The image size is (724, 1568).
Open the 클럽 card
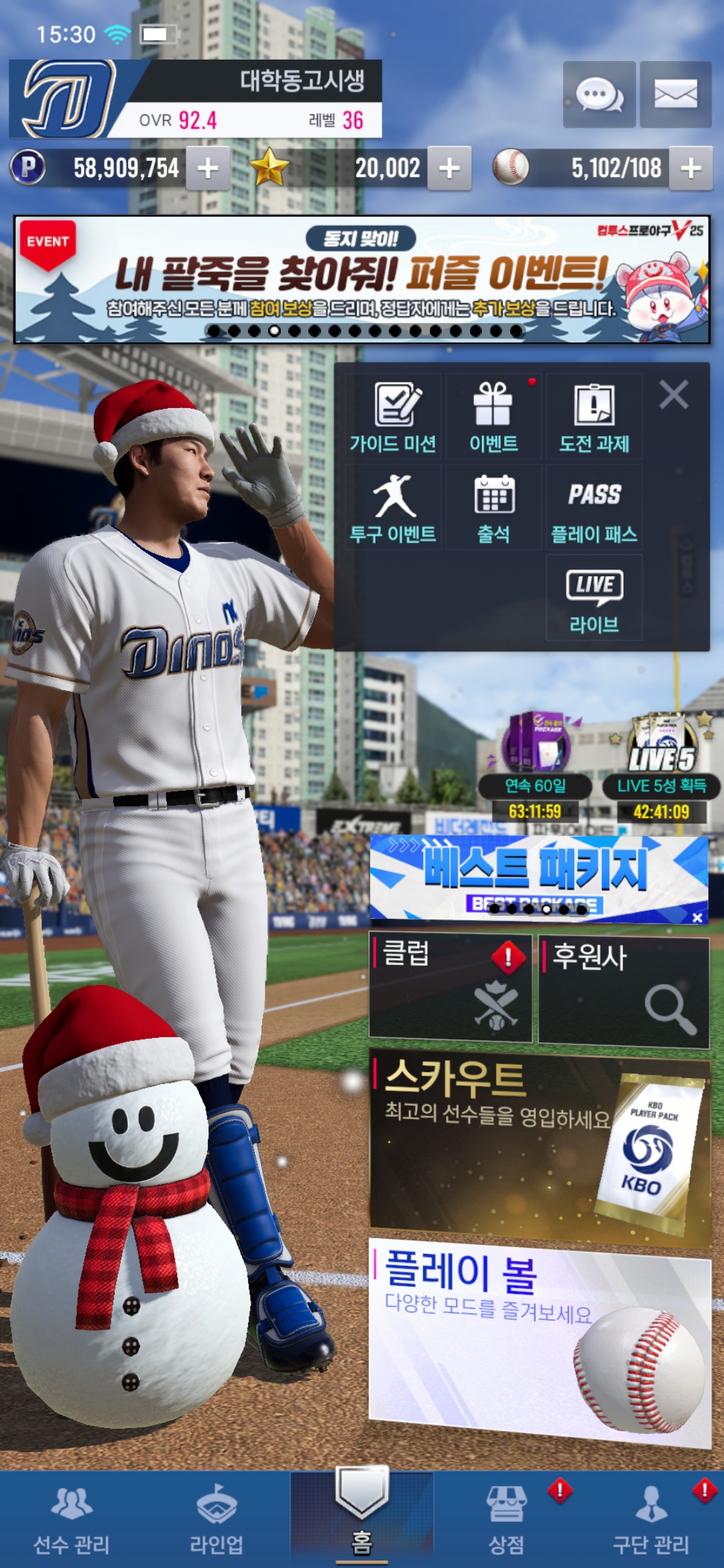pos(450,988)
